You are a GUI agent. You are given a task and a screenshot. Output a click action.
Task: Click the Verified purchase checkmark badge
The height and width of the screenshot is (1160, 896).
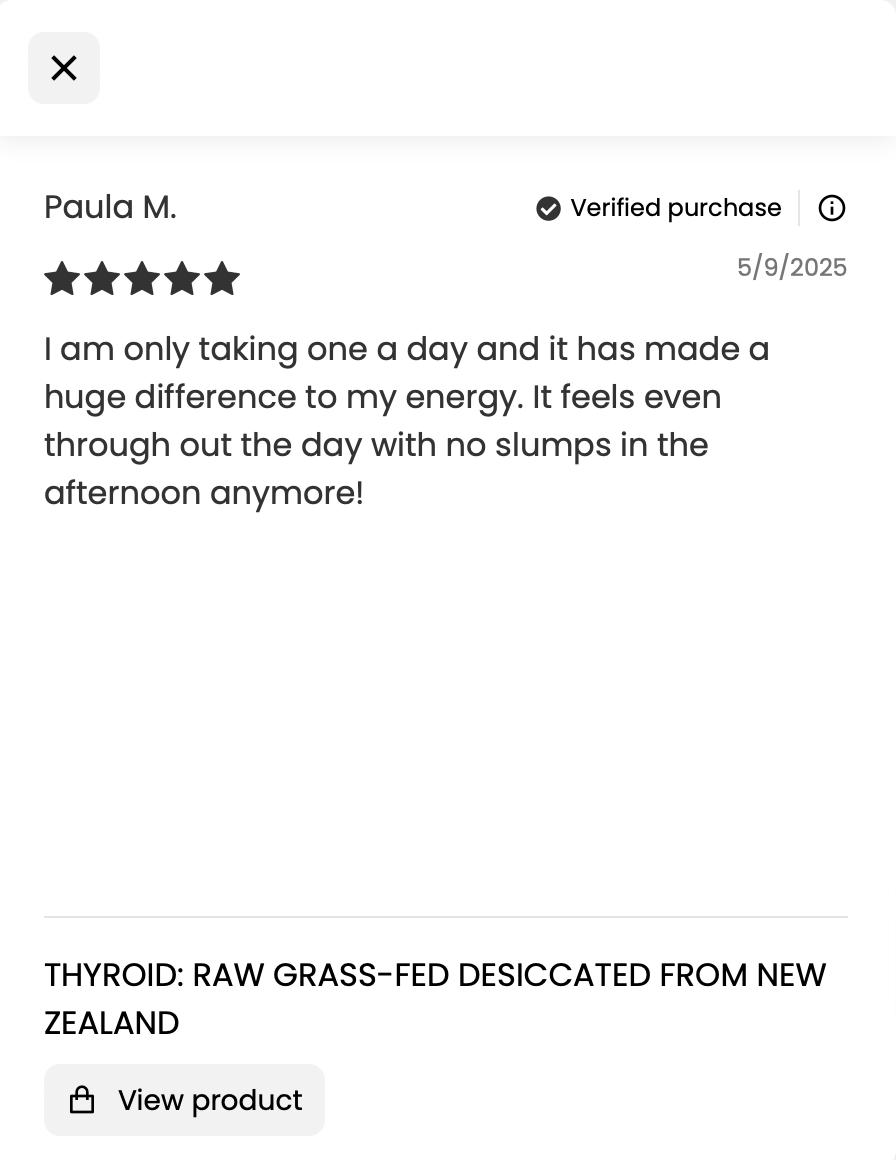(548, 208)
